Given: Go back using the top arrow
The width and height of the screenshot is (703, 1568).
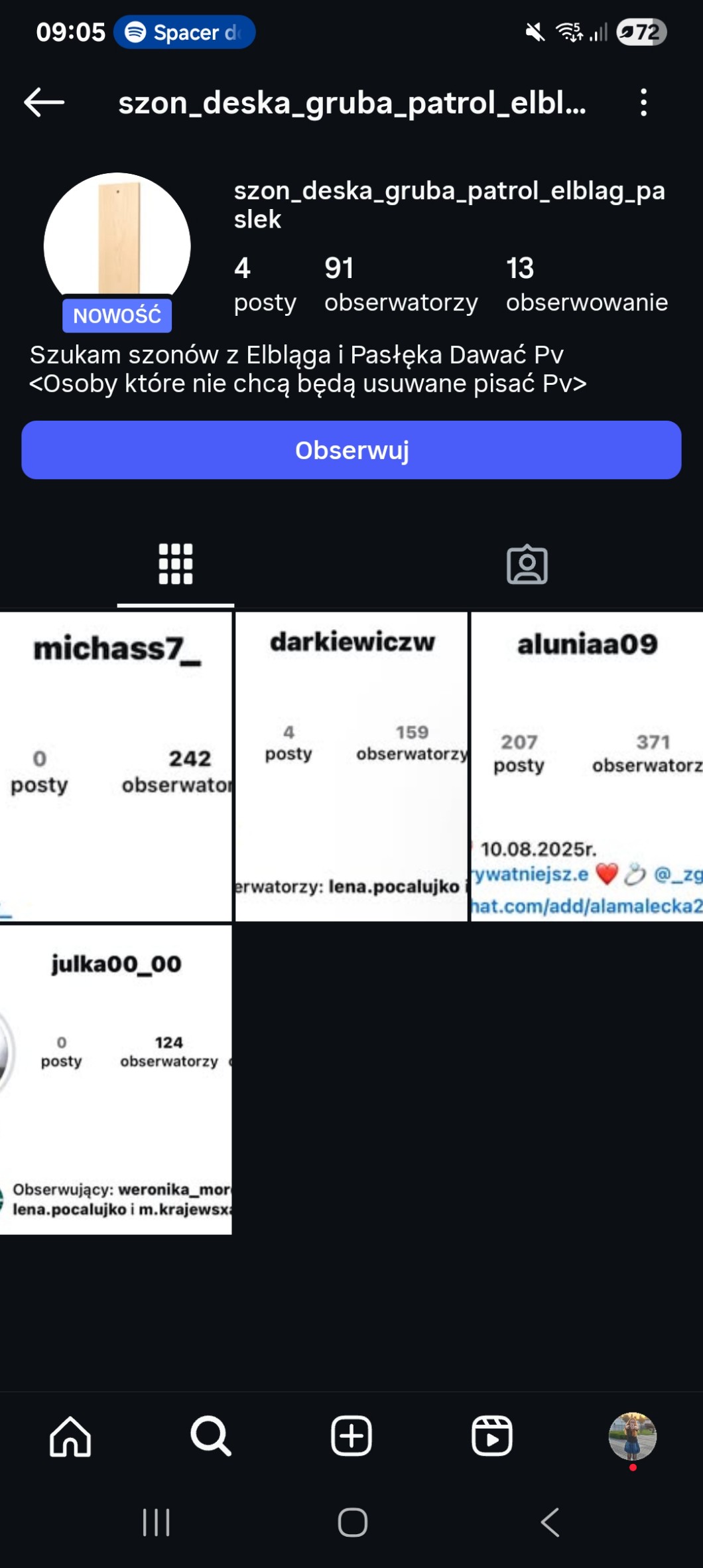Looking at the screenshot, I should [x=44, y=103].
